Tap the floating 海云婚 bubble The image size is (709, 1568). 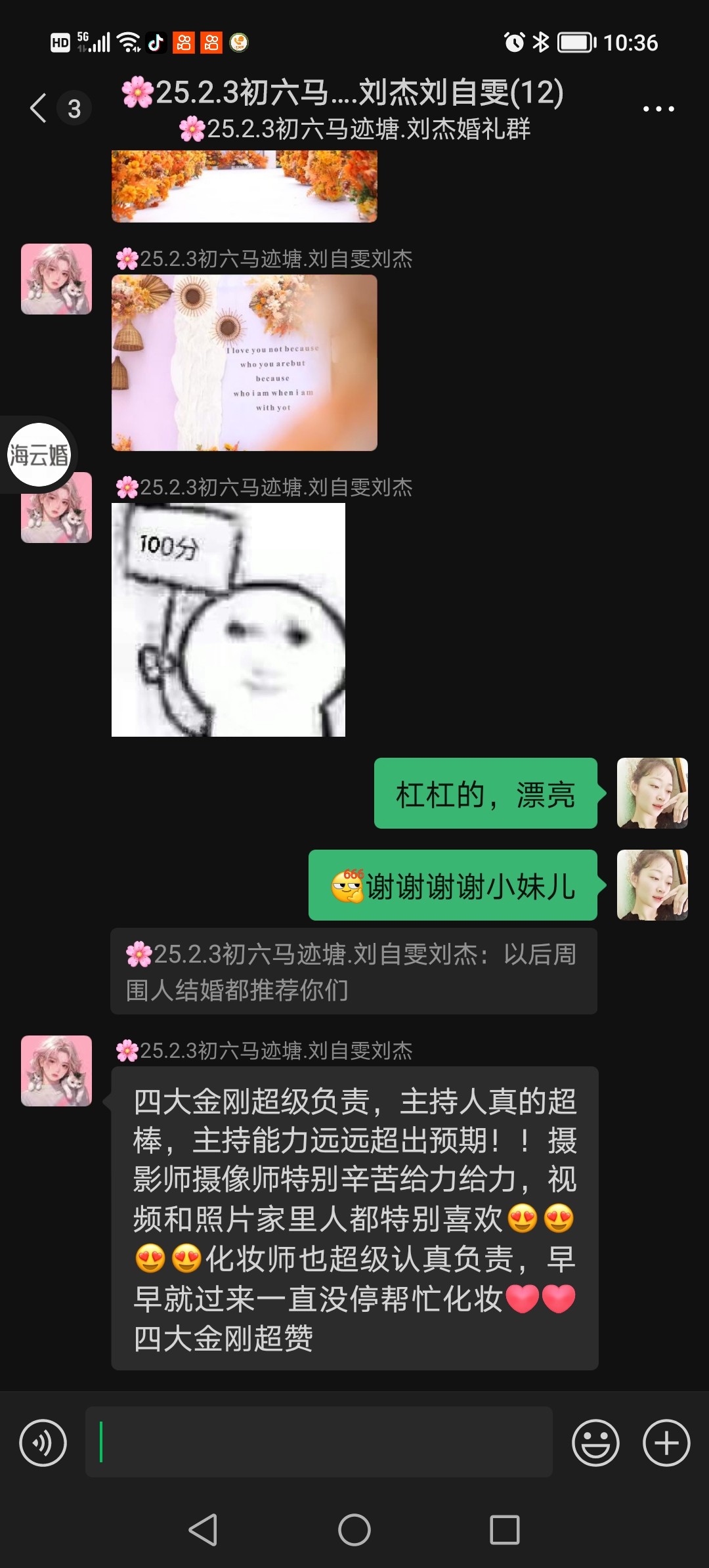pyautogui.click(x=39, y=454)
